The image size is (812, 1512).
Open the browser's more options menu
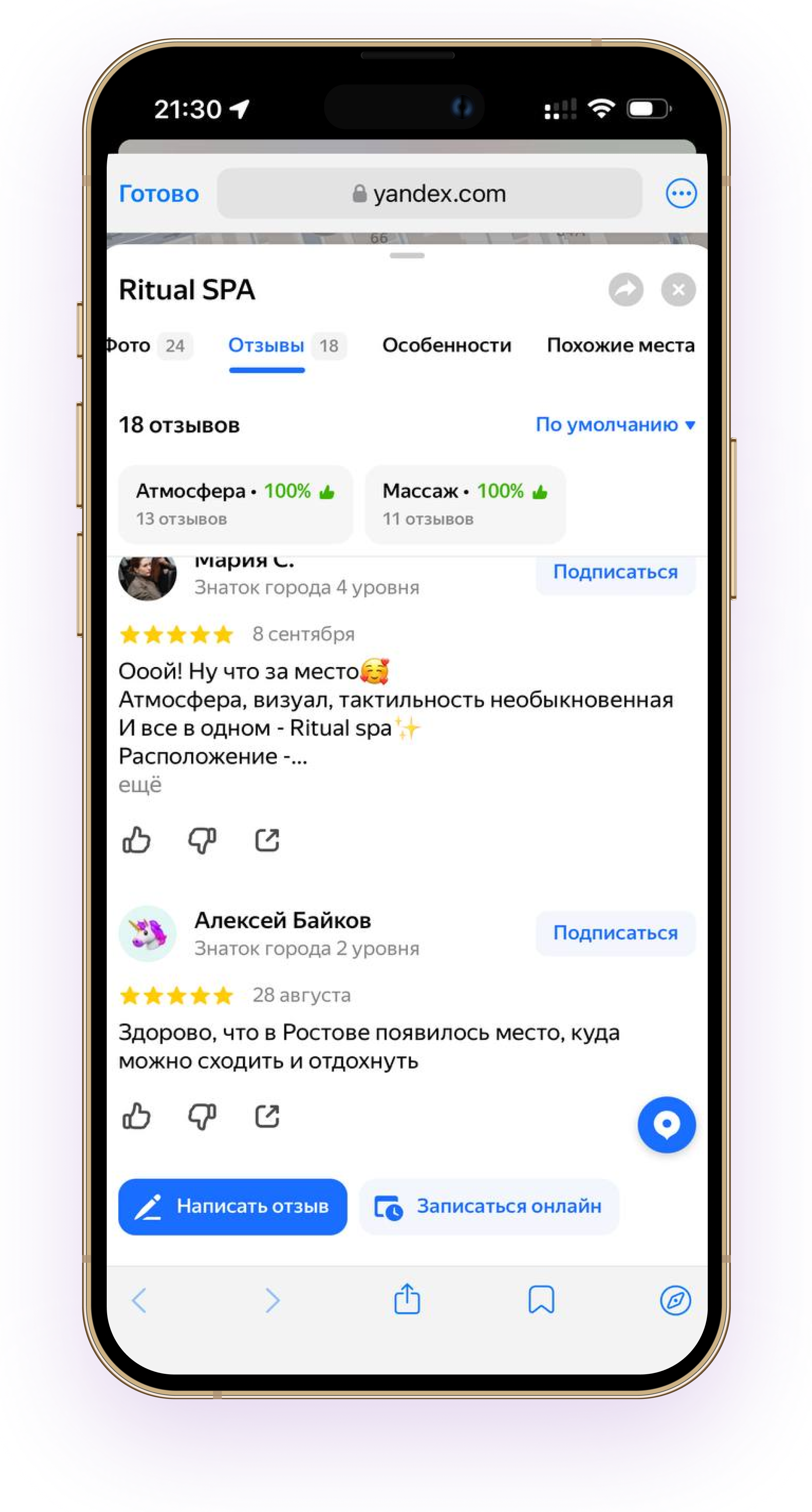[681, 194]
